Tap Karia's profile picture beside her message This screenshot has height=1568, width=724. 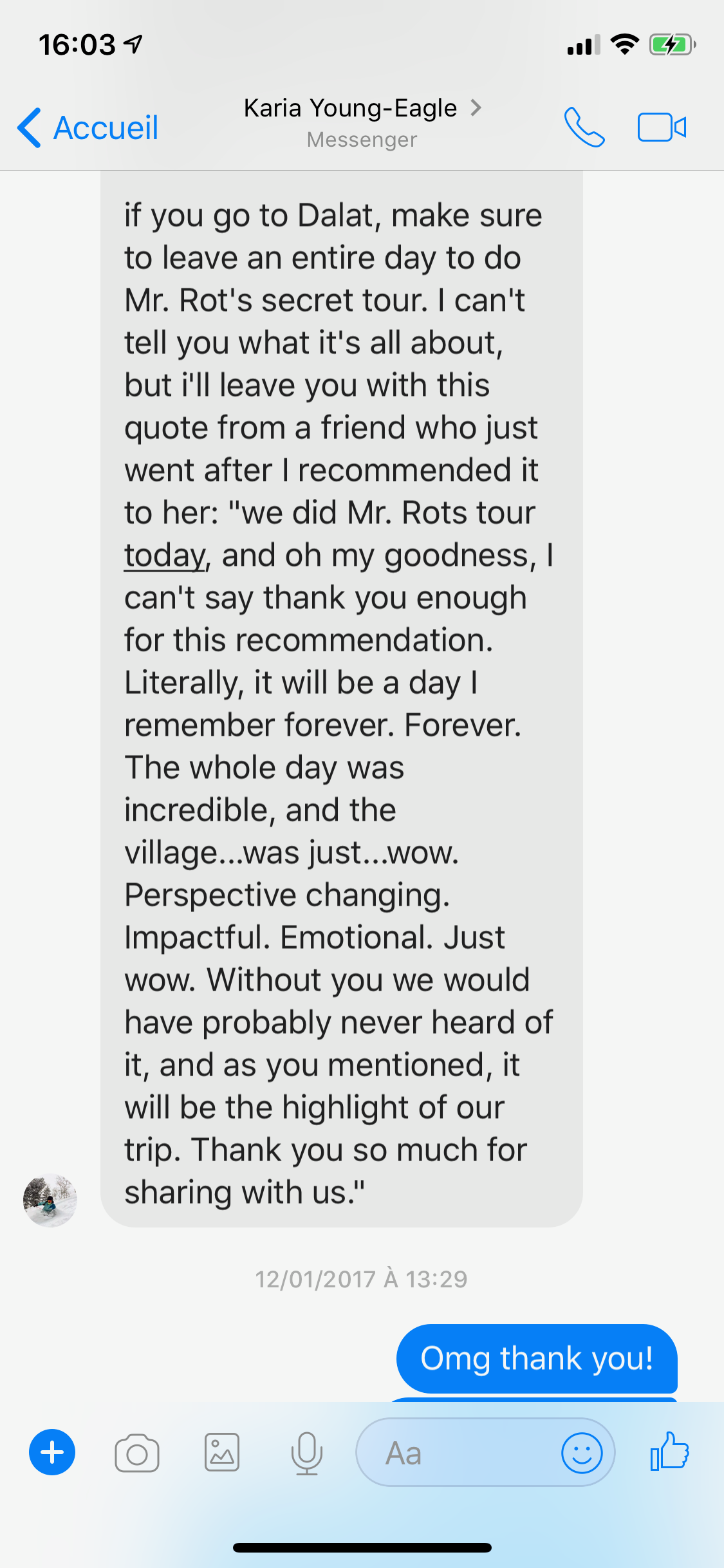pyautogui.click(x=50, y=1200)
